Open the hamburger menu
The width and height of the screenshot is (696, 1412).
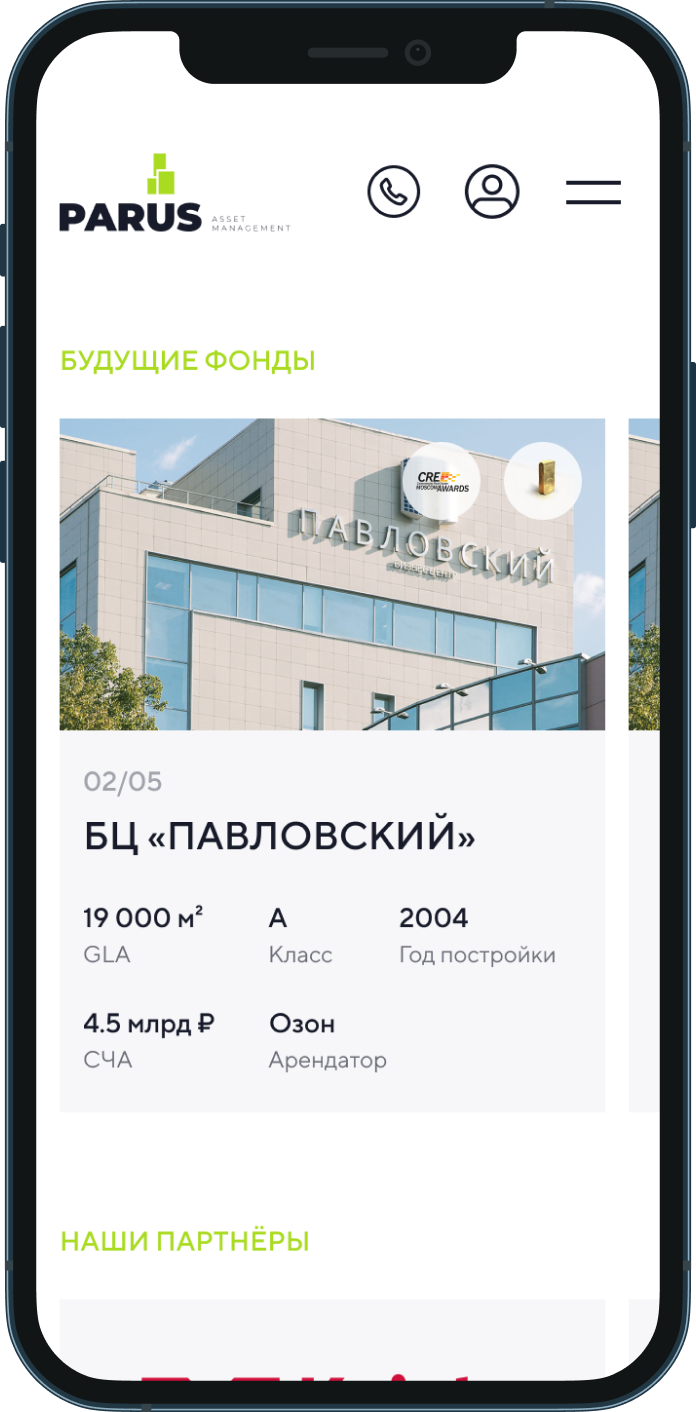pyautogui.click(x=593, y=192)
